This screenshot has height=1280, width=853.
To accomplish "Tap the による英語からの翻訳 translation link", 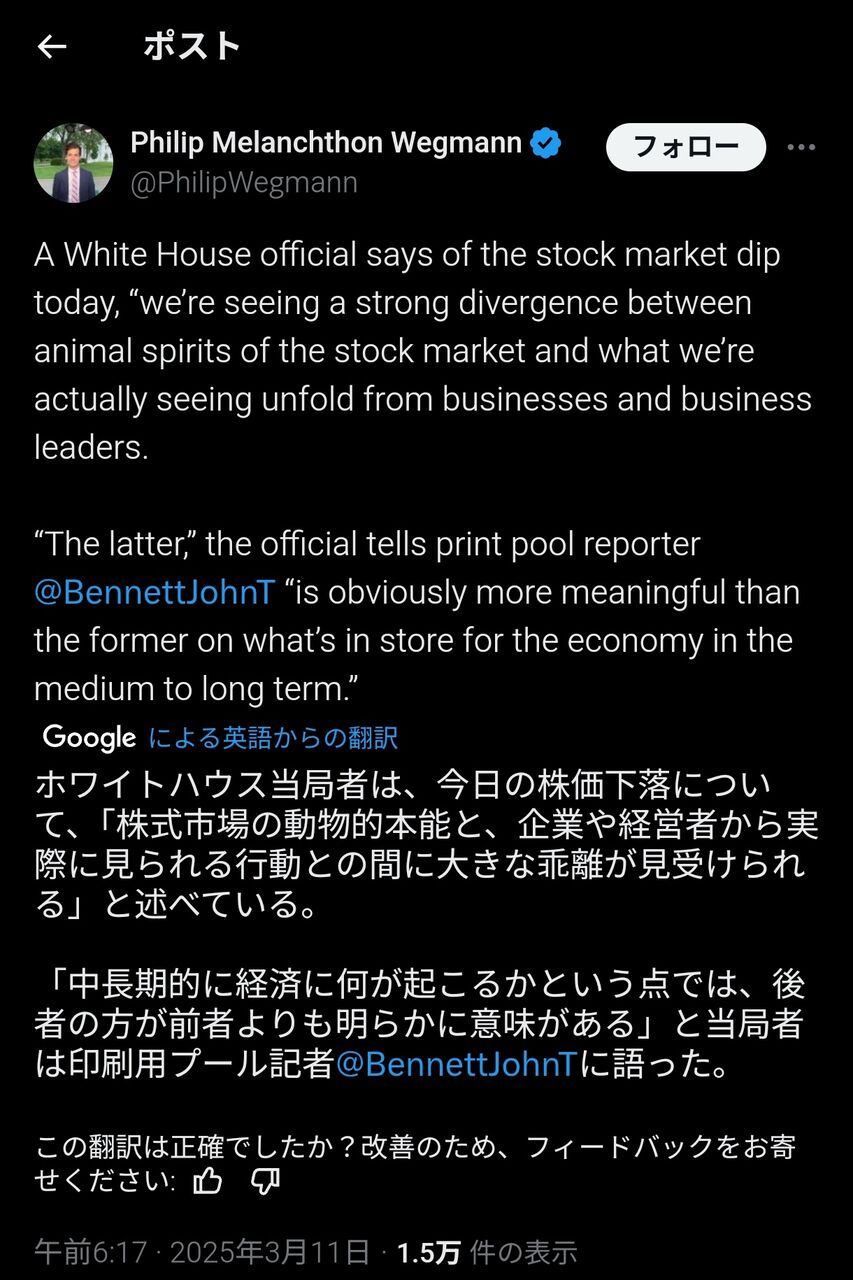I will [x=273, y=738].
